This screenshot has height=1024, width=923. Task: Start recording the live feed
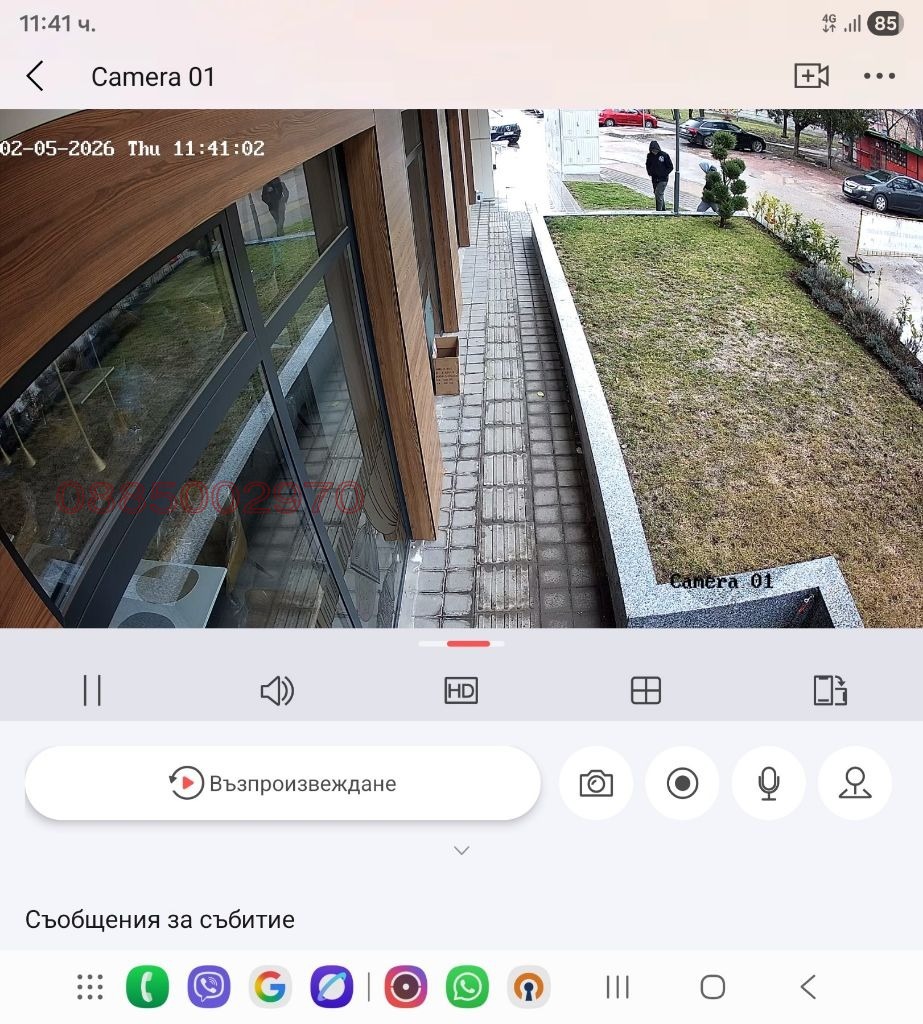(x=682, y=784)
